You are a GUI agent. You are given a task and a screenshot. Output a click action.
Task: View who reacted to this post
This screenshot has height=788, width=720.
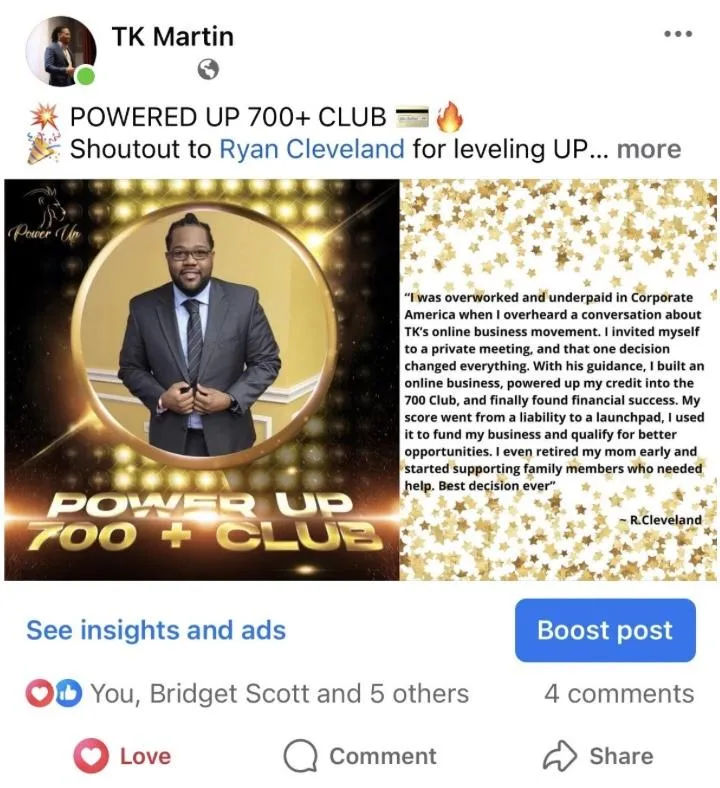247,694
